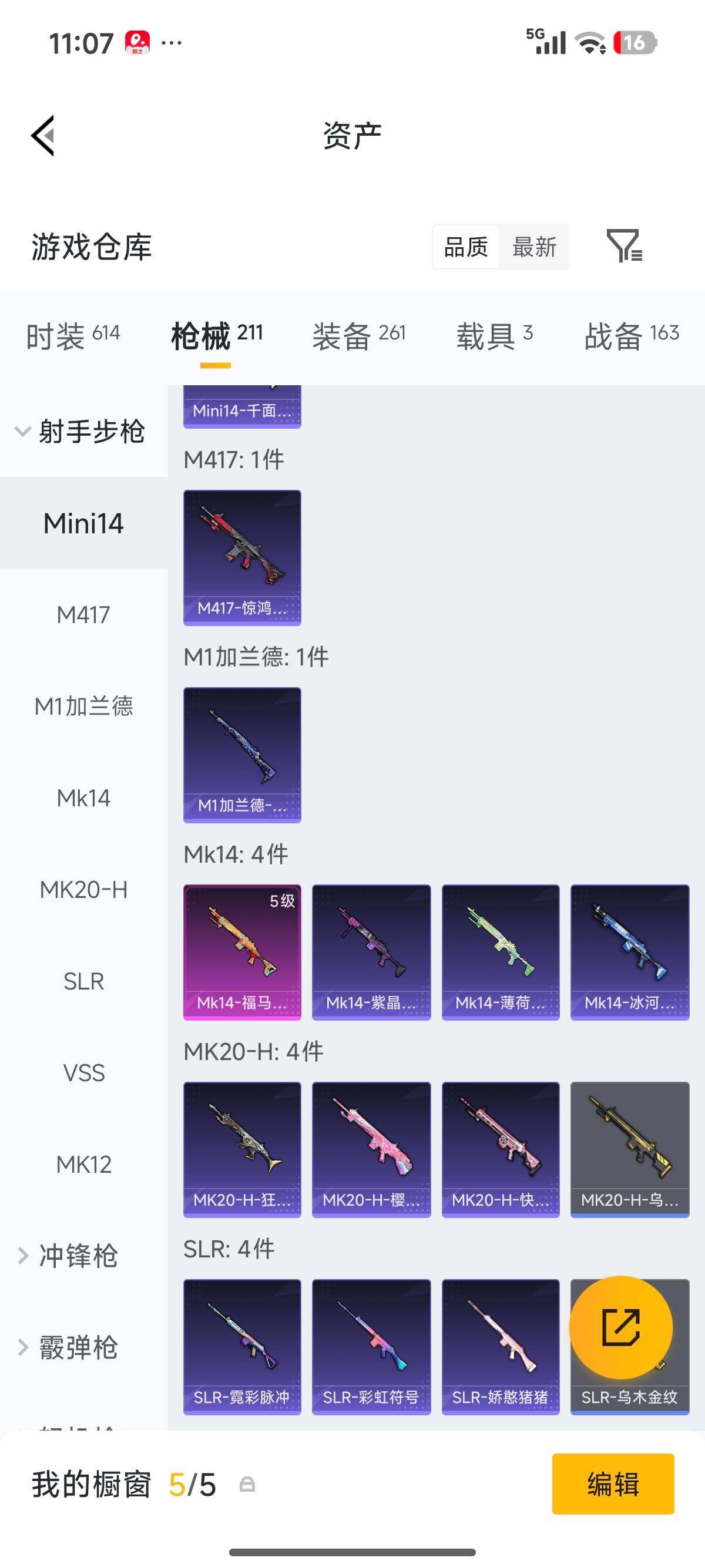705x1568 pixels.
Task: Sort items by 品质
Action: coord(466,247)
